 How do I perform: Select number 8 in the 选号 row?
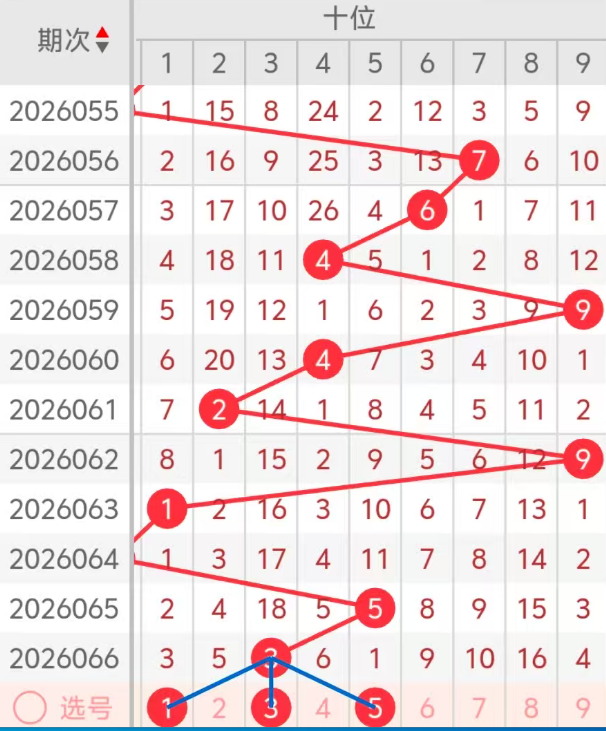click(x=531, y=708)
